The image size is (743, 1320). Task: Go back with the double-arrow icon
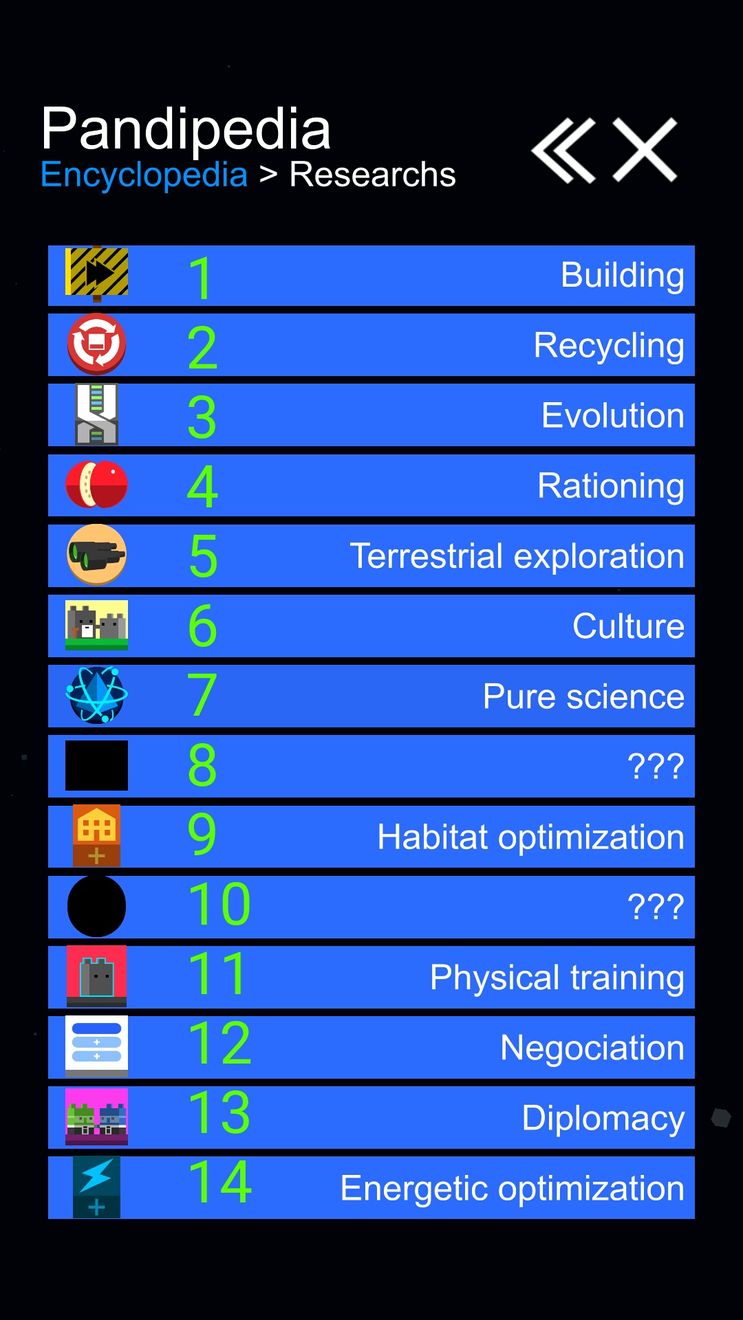[563, 150]
